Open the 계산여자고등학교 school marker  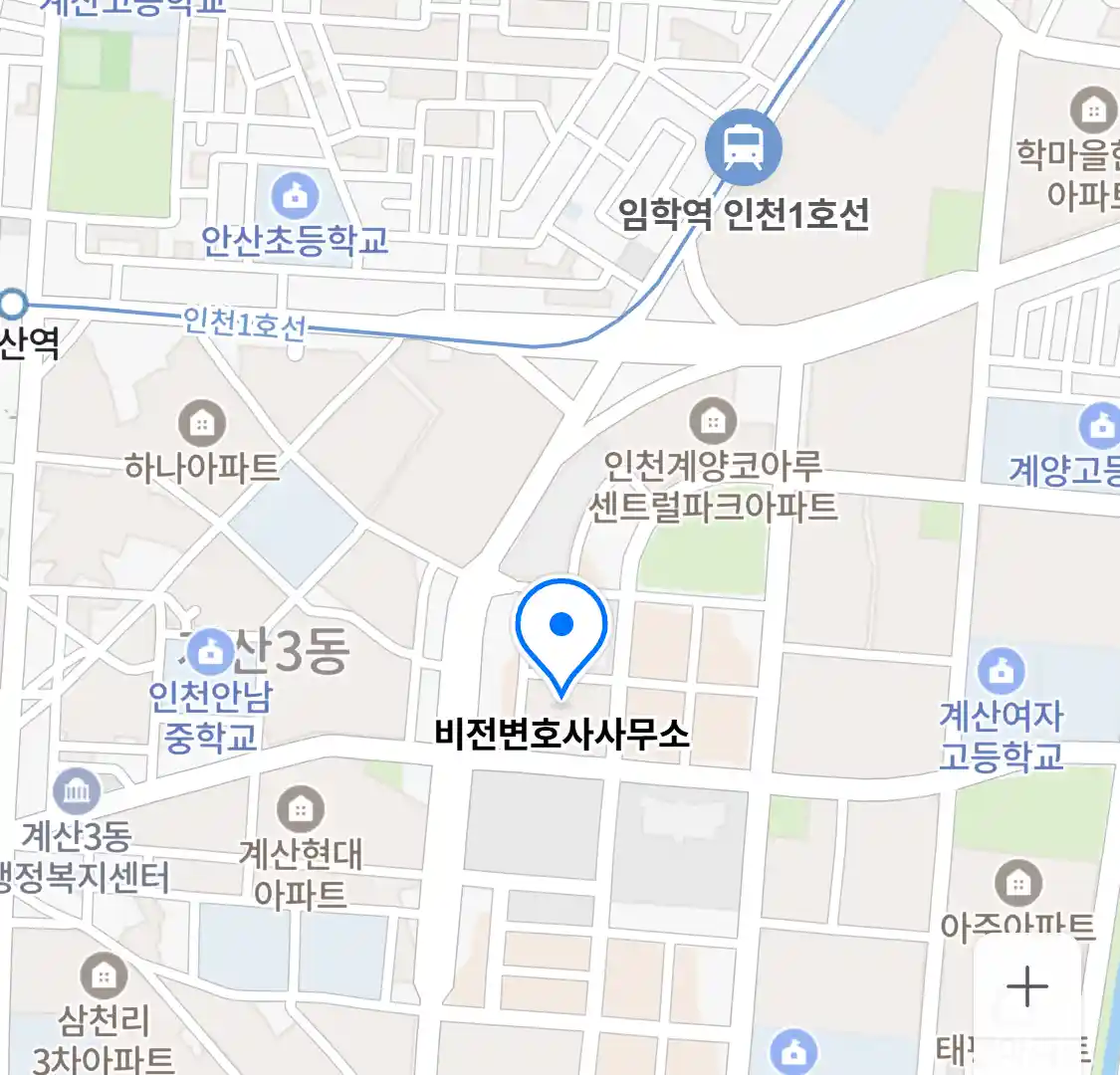tap(1001, 672)
